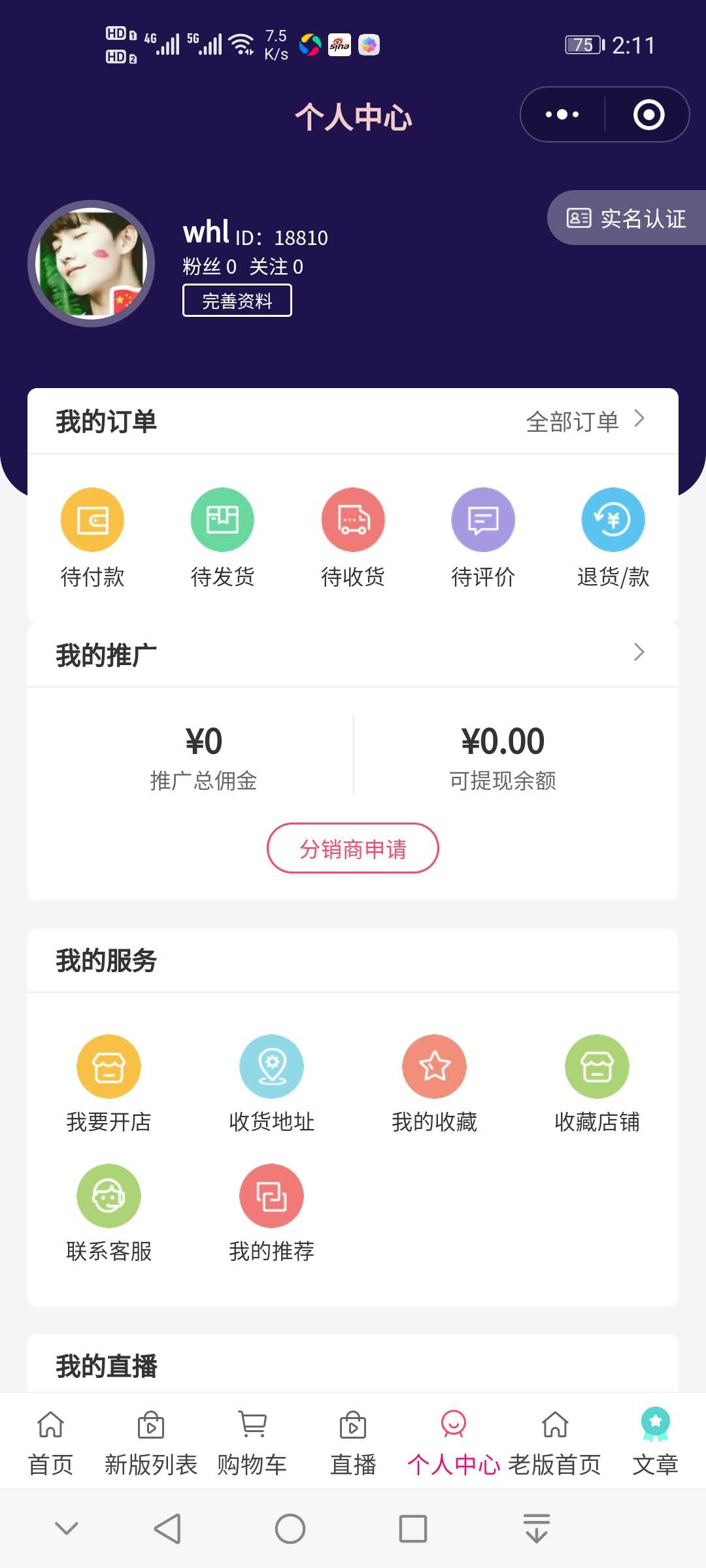Open the mini program overflow menu
This screenshot has height=1568, width=706.
[x=562, y=114]
